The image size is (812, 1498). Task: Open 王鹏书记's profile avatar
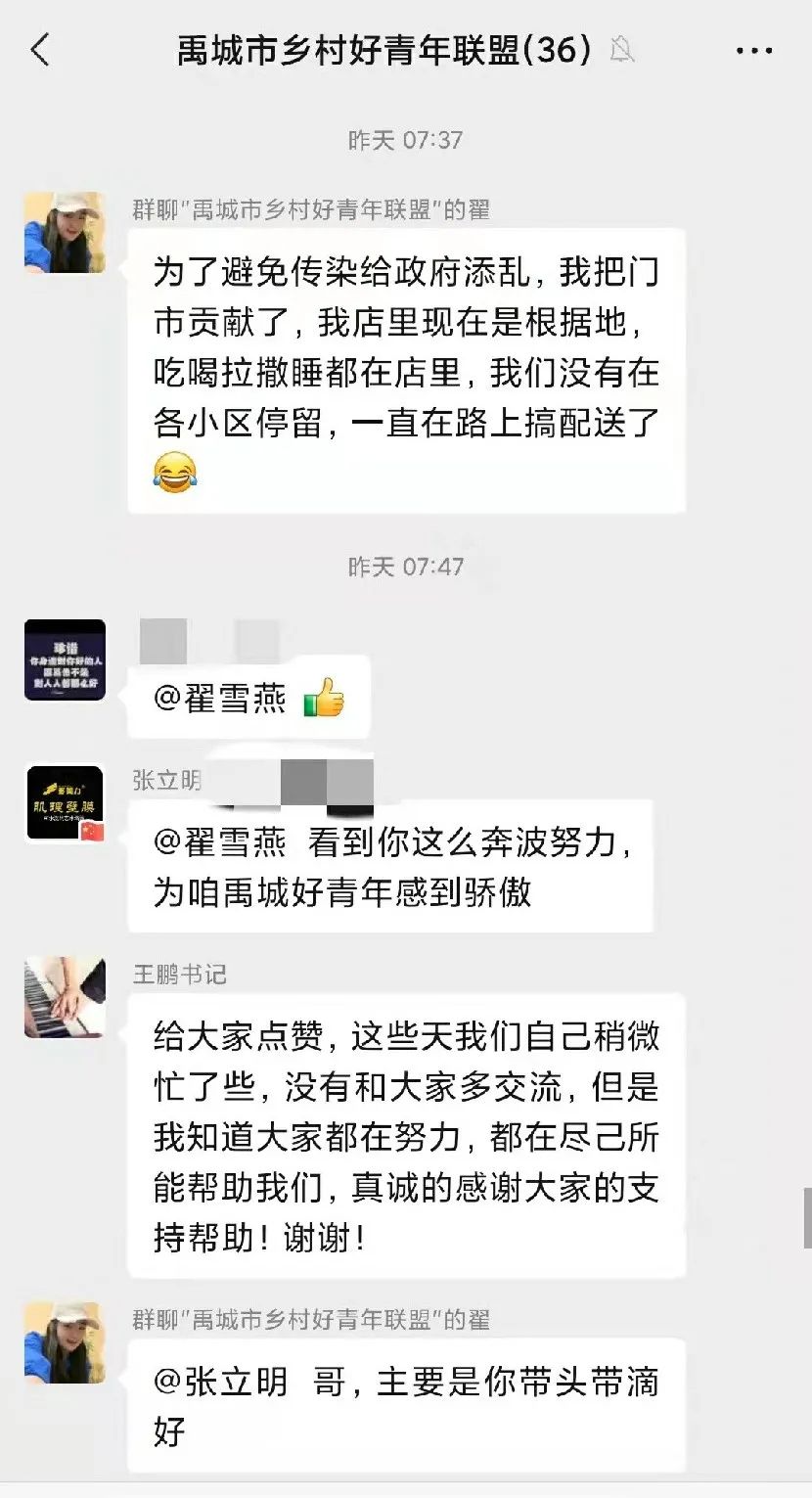pyautogui.click(x=65, y=998)
